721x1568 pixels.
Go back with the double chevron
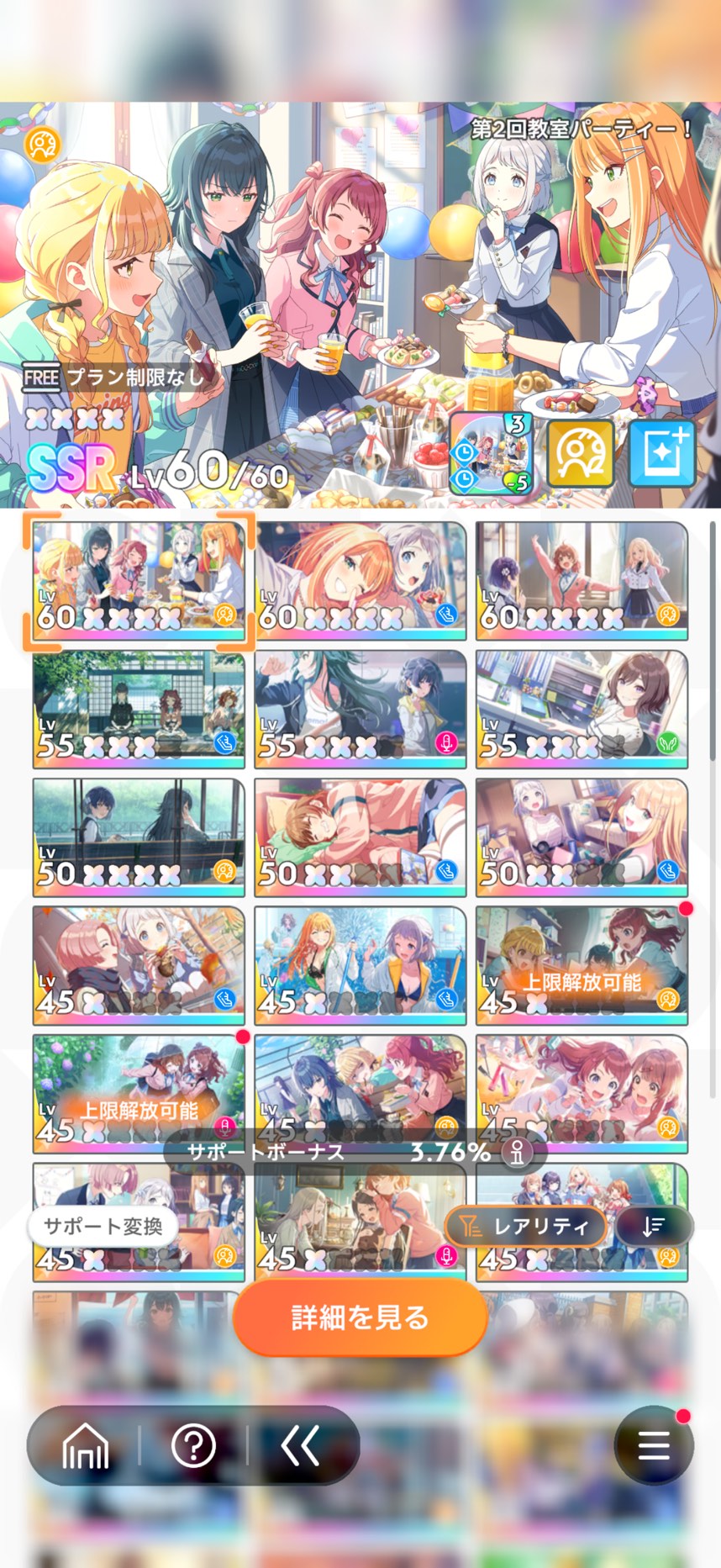pyautogui.click(x=301, y=1446)
